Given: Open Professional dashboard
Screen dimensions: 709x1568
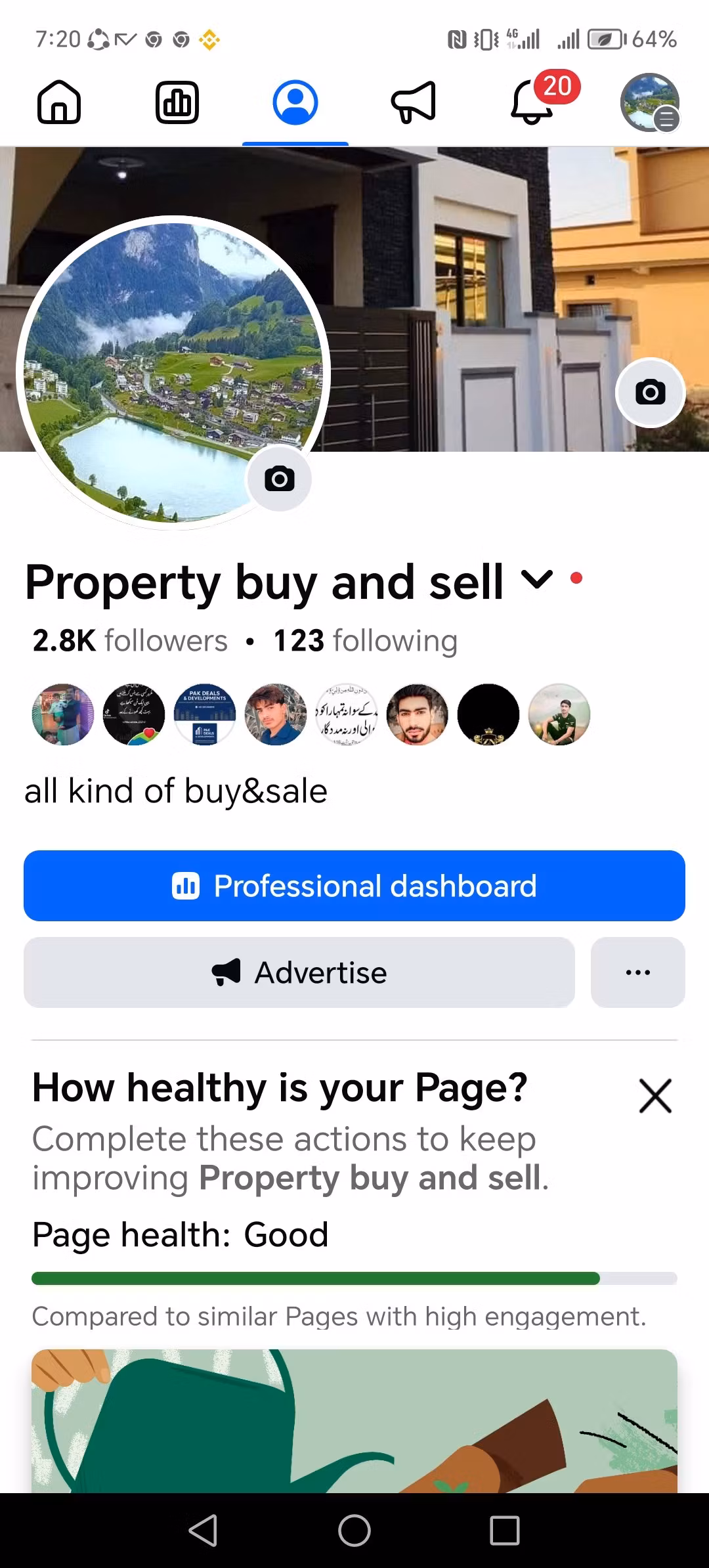Looking at the screenshot, I should 354,886.
